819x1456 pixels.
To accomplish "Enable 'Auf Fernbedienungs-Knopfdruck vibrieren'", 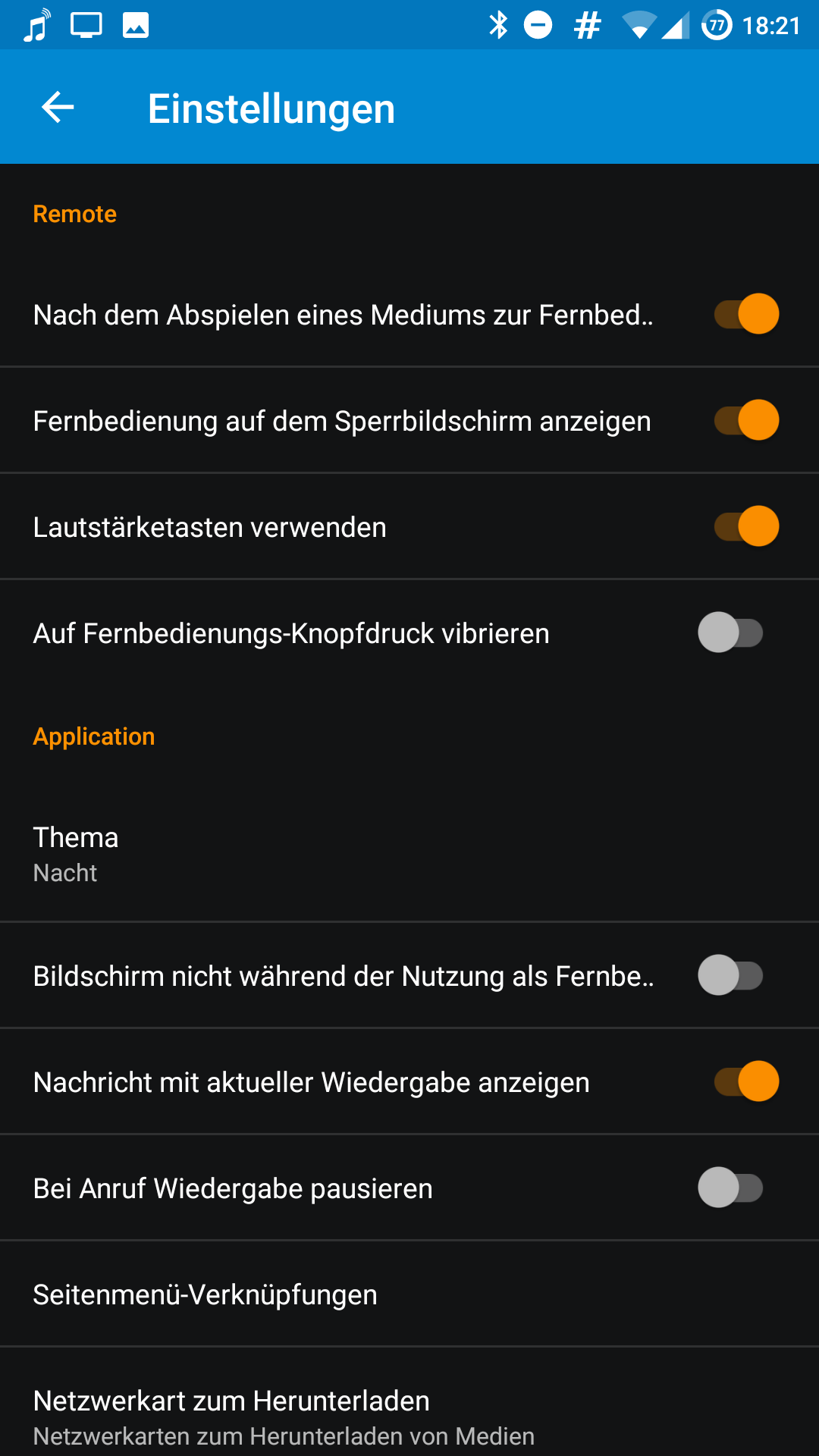I will click(732, 632).
